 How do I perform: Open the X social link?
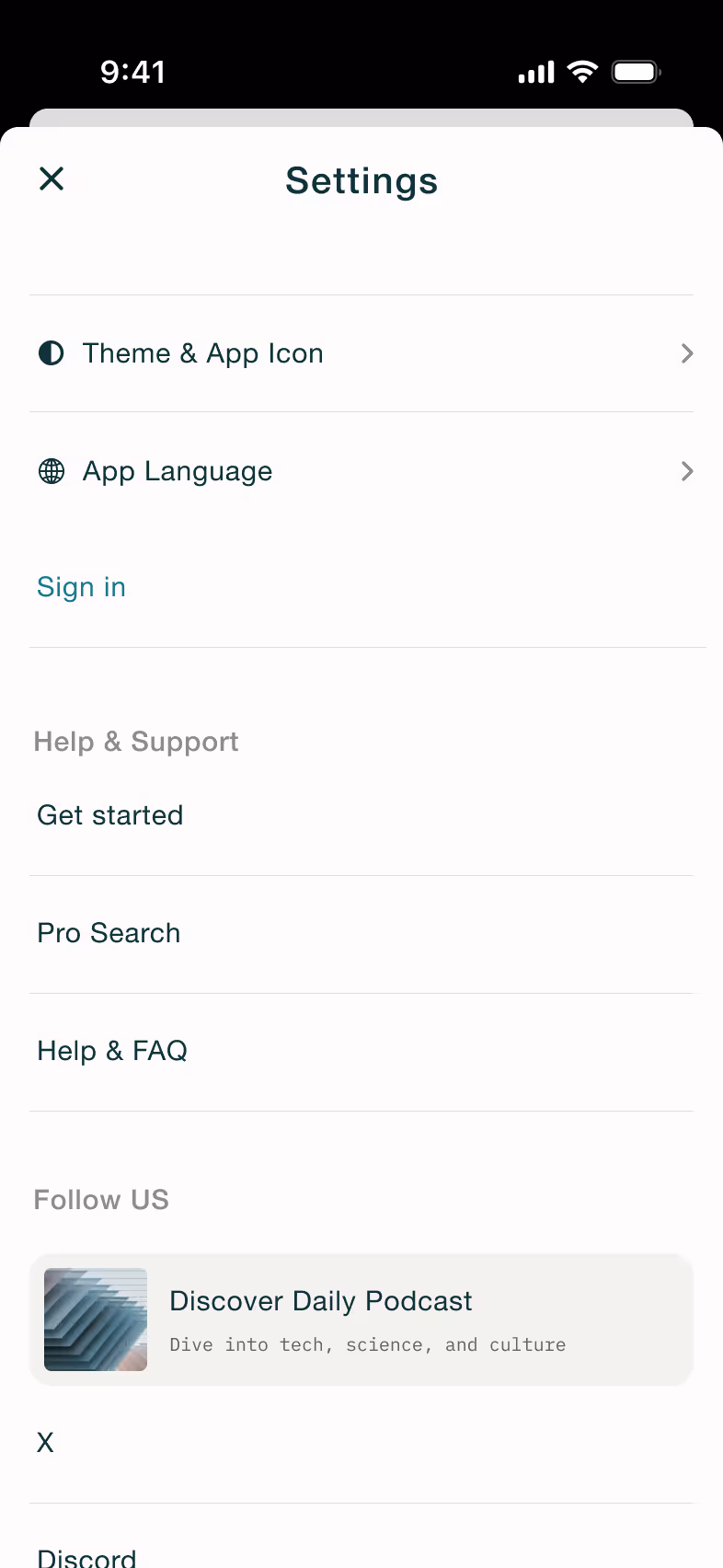361,1444
